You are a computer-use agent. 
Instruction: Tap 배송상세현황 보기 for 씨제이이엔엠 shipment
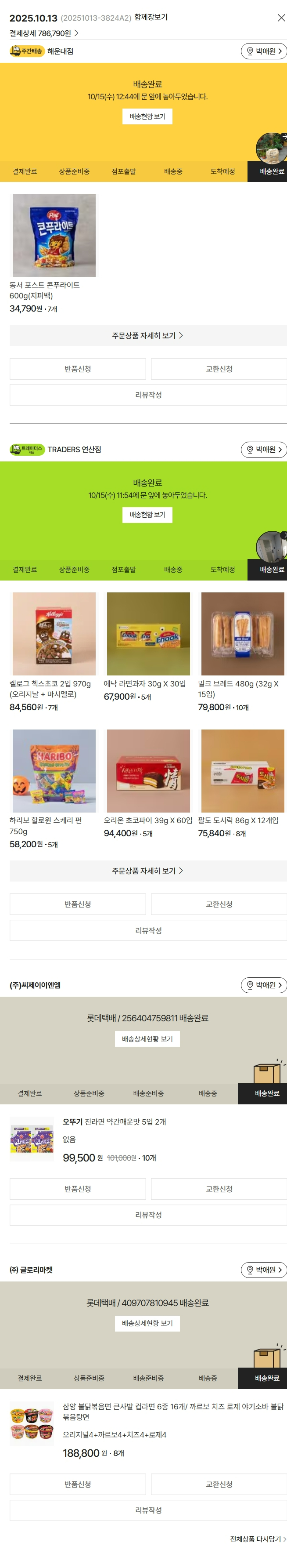click(x=147, y=1038)
